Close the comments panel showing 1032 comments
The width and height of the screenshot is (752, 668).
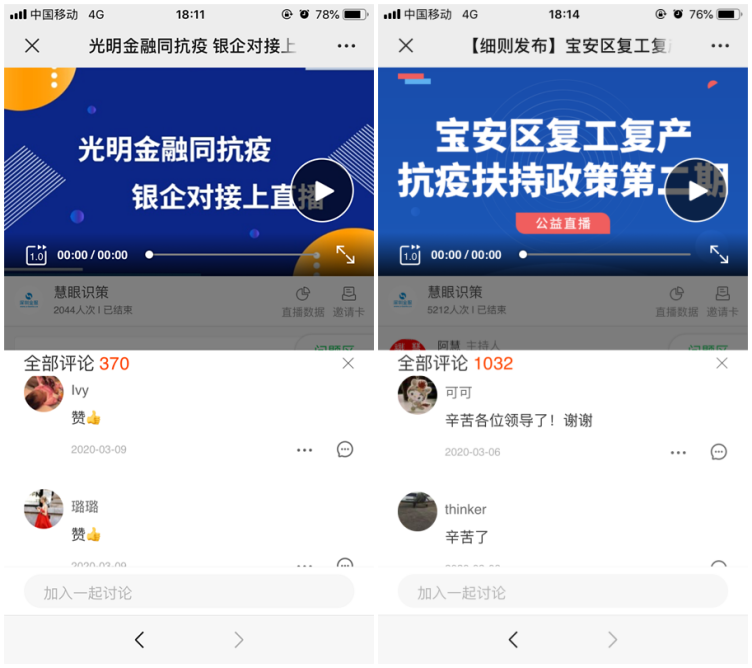pos(722,363)
